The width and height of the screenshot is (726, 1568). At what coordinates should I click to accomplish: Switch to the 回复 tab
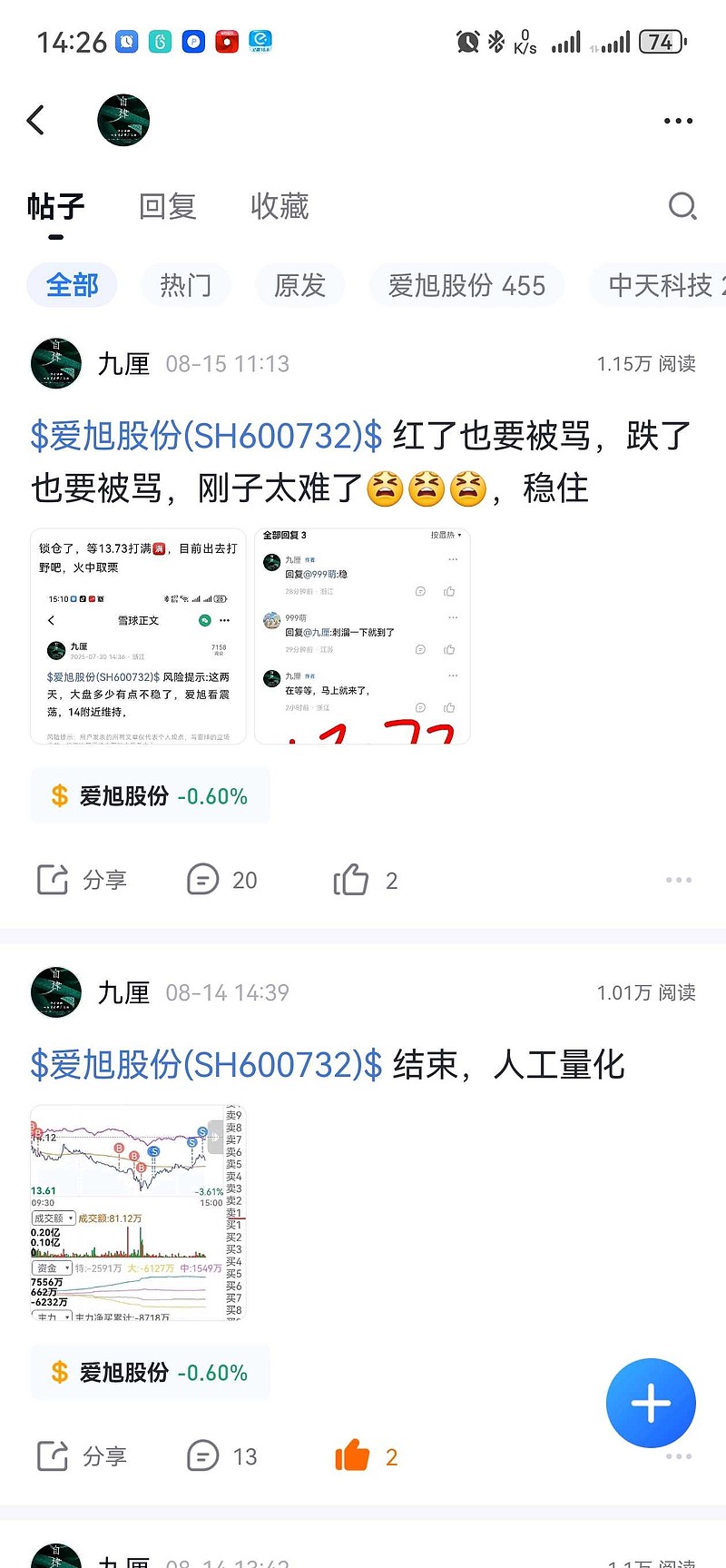click(x=168, y=207)
